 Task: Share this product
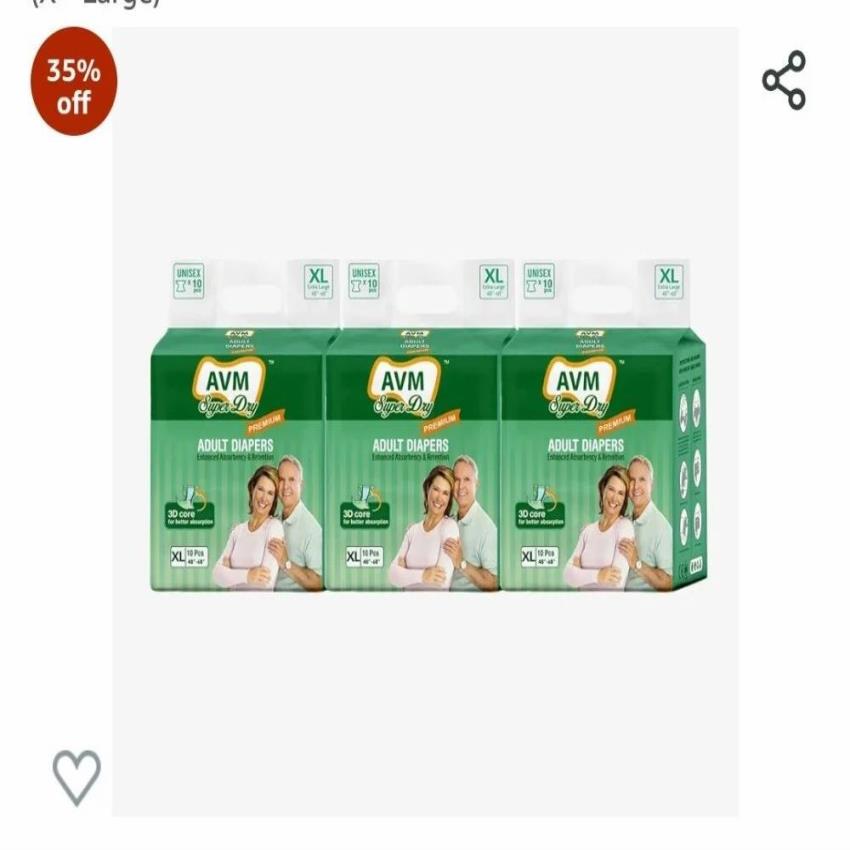click(x=784, y=80)
